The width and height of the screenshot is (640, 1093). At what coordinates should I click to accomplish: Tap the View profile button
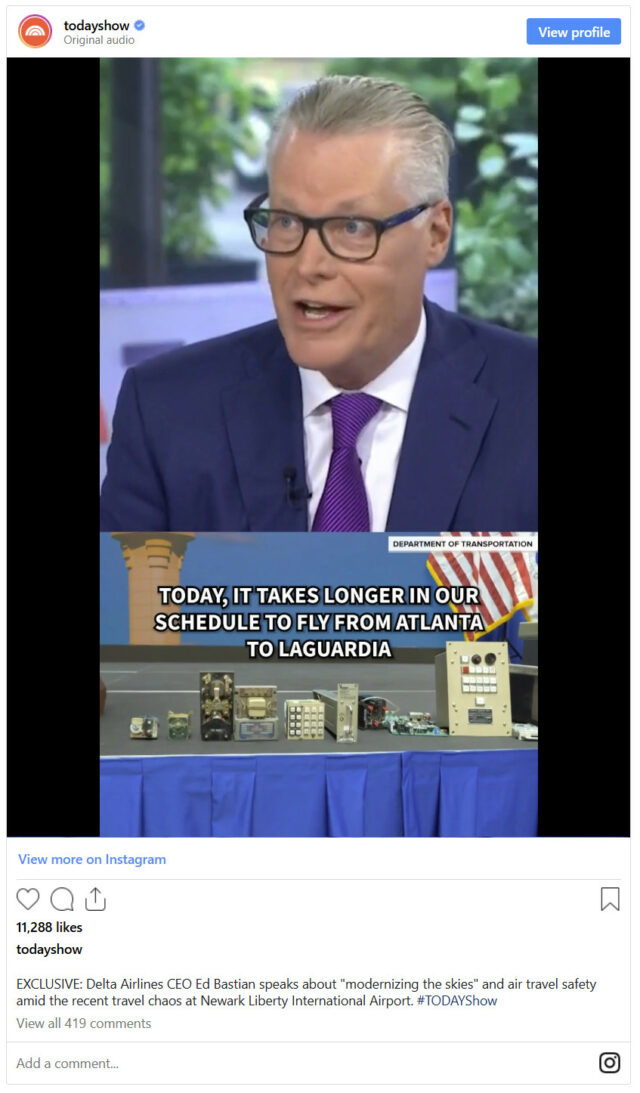(573, 32)
